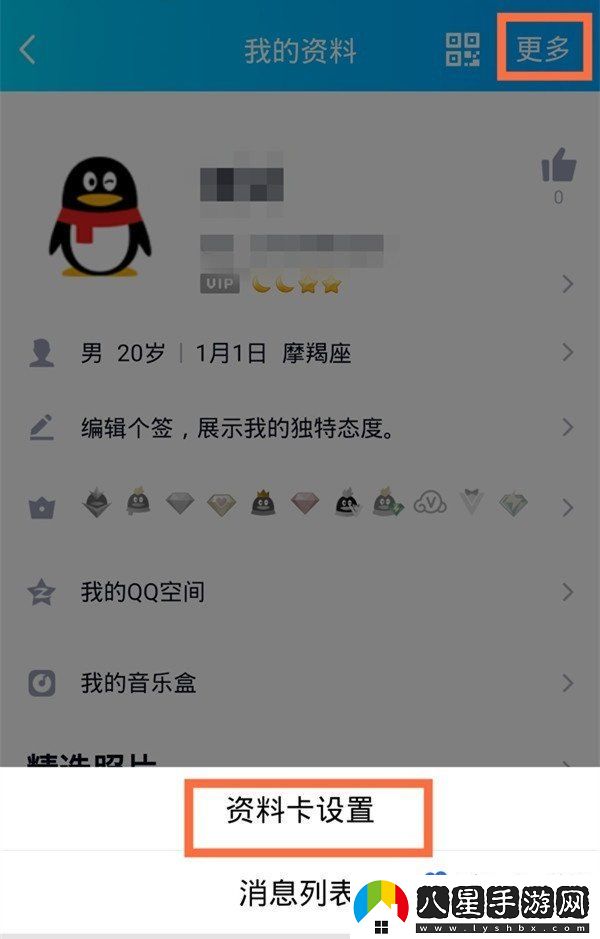Open my QR code icon

click(x=462, y=50)
